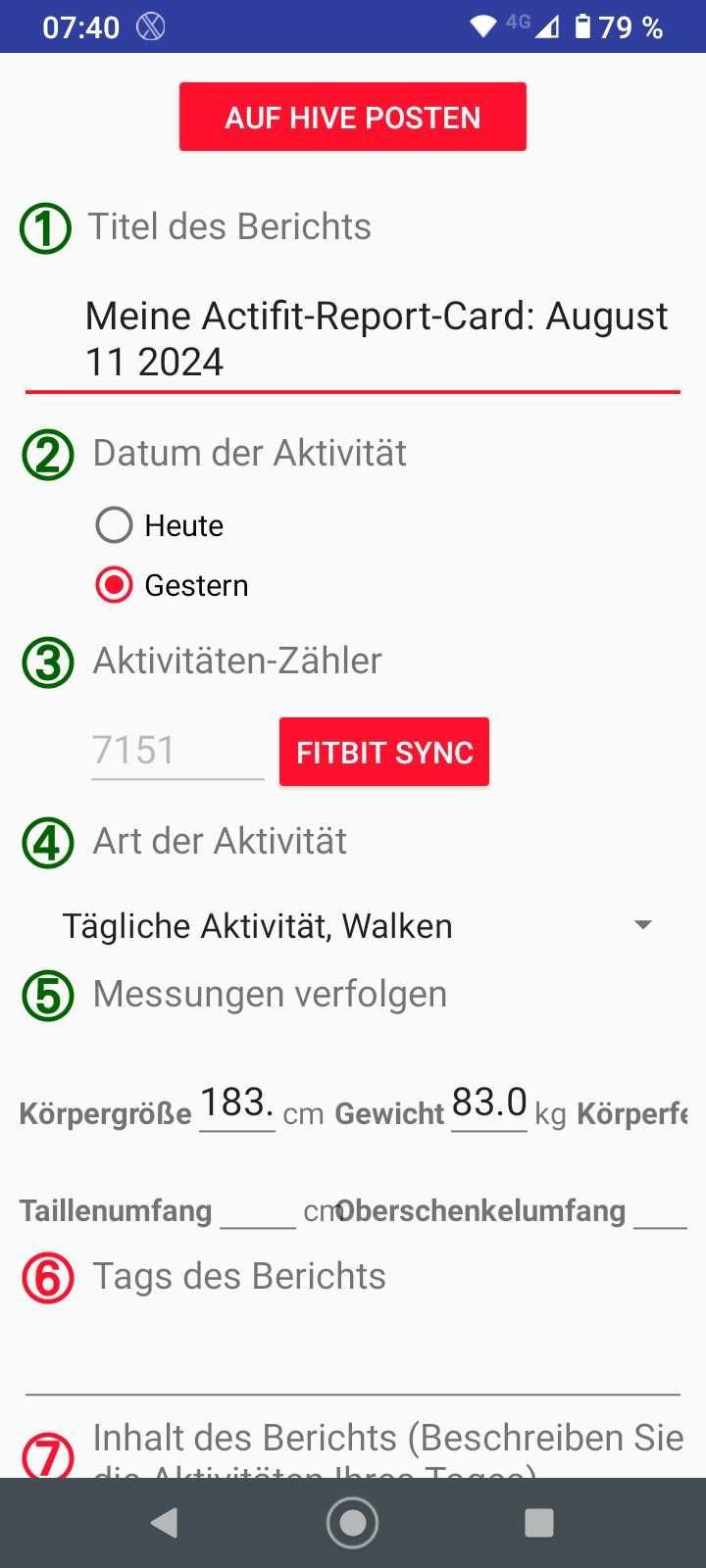This screenshot has height=1568, width=706.
Task: Edit the report title field
Action: click(353, 339)
